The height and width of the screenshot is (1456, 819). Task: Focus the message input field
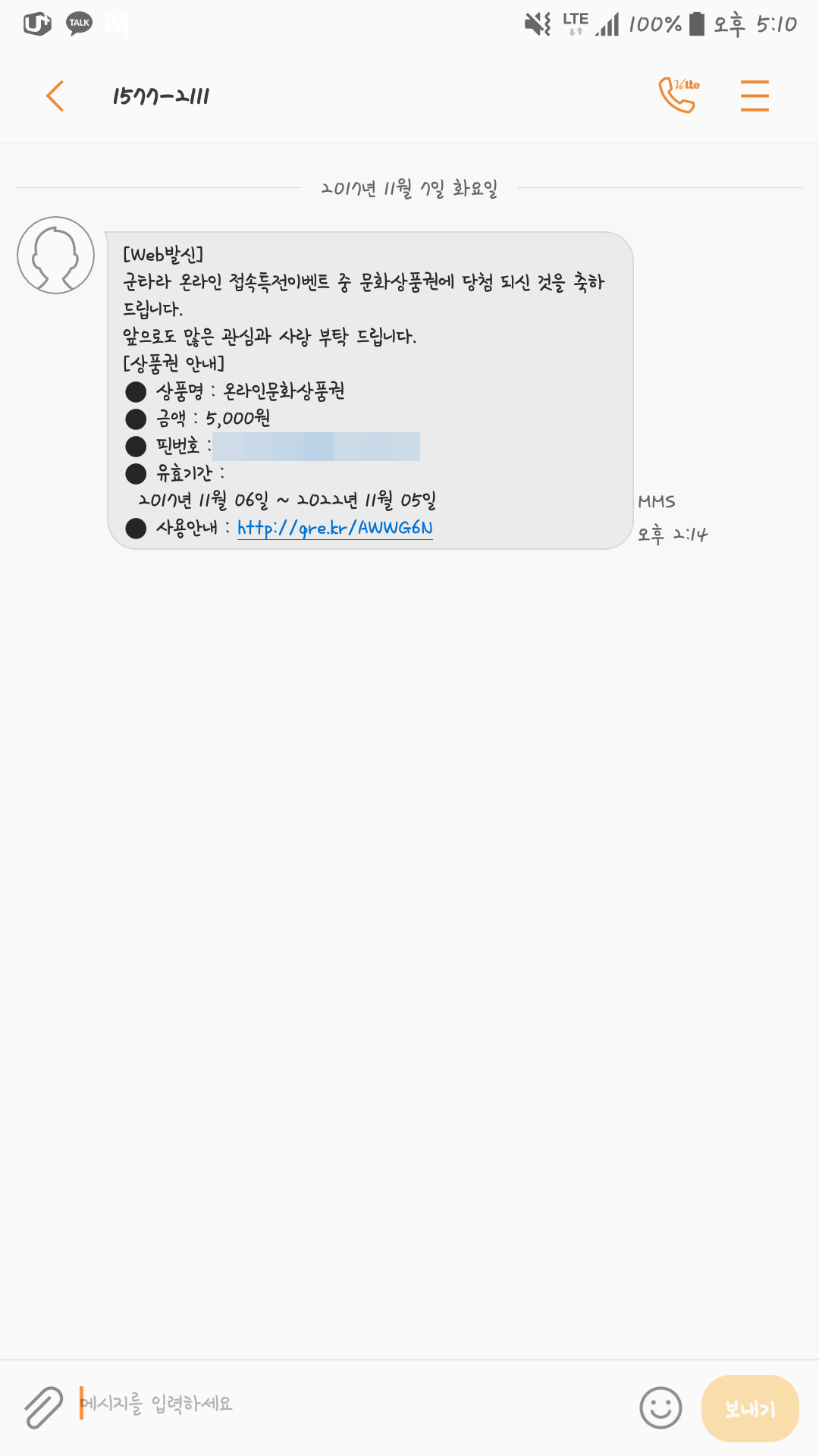(x=353, y=1404)
